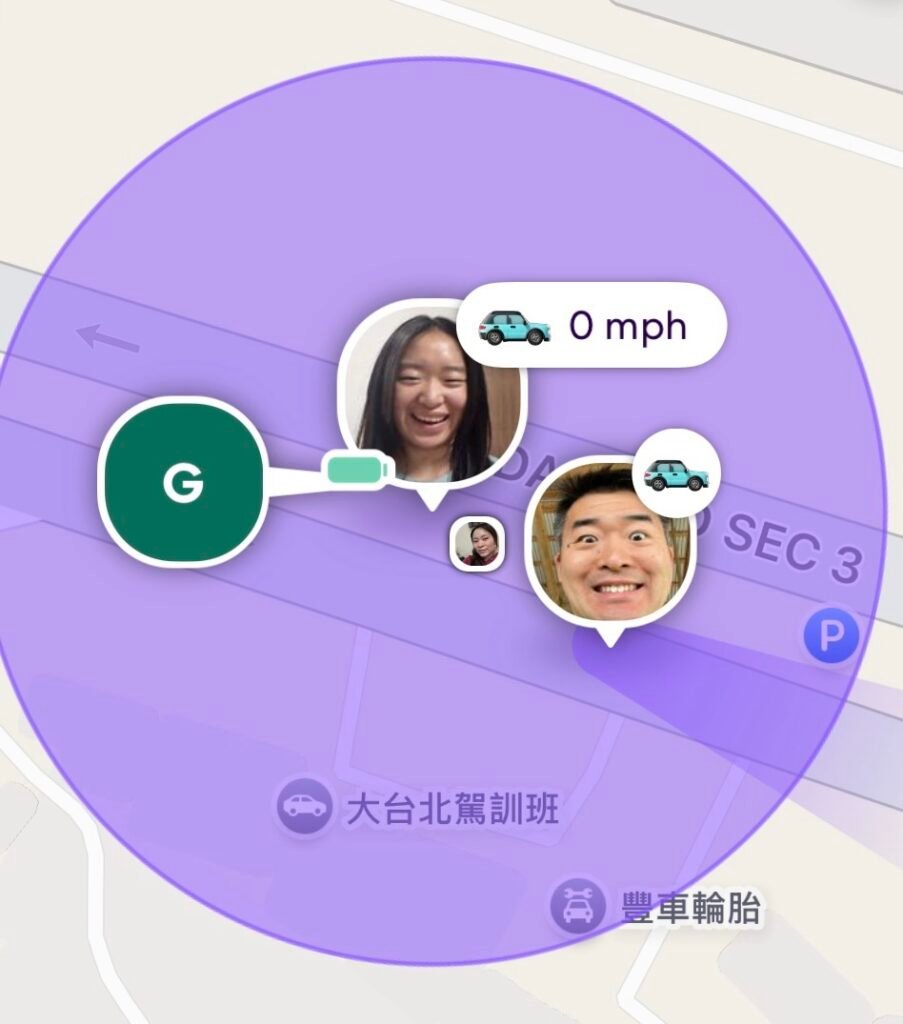
Task: Open the green G member marker
Action: (x=183, y=483)
